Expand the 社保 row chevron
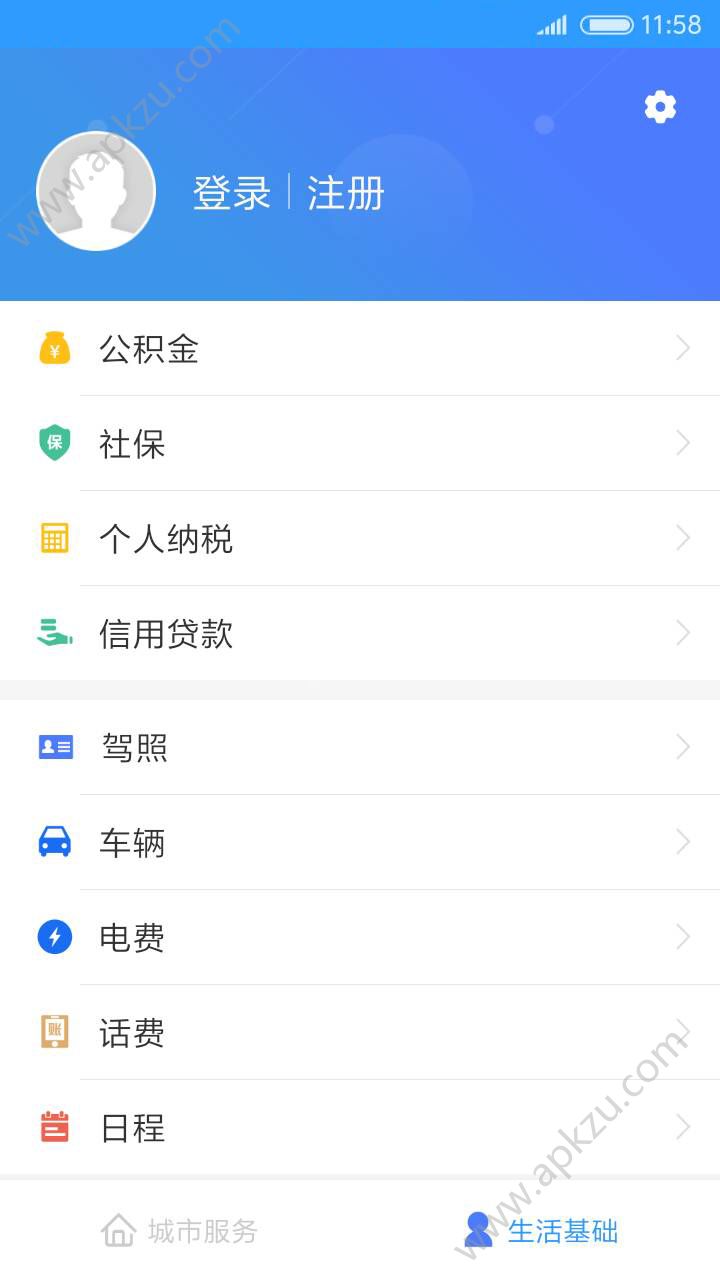The image size is (720, 1280). pos(684,443)
